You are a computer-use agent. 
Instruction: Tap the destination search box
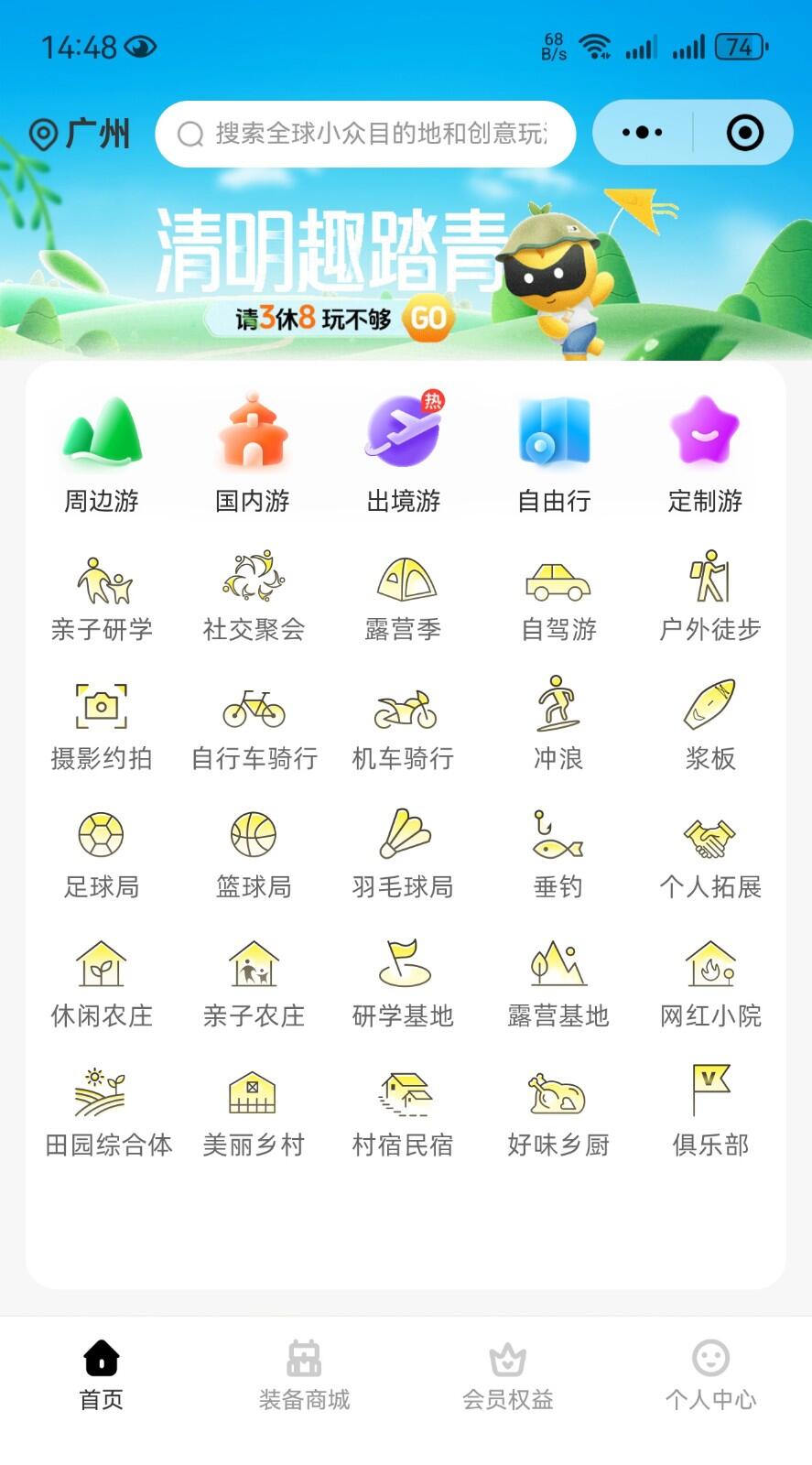[x=365, y=134]
